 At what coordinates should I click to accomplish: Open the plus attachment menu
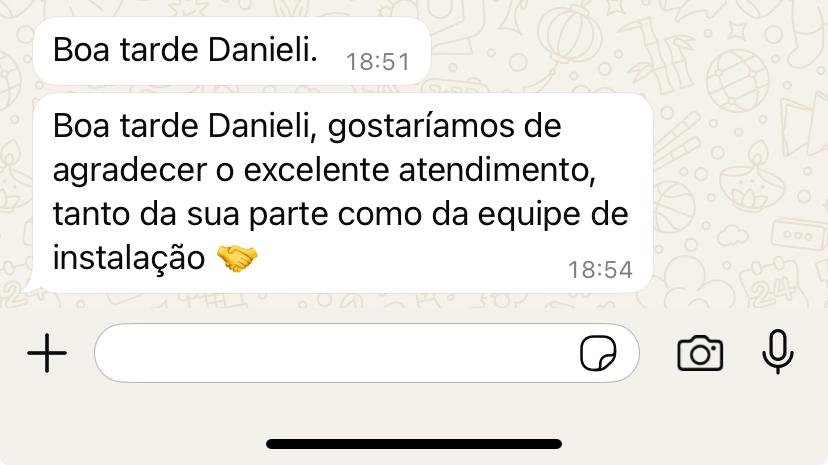[47, 353]
